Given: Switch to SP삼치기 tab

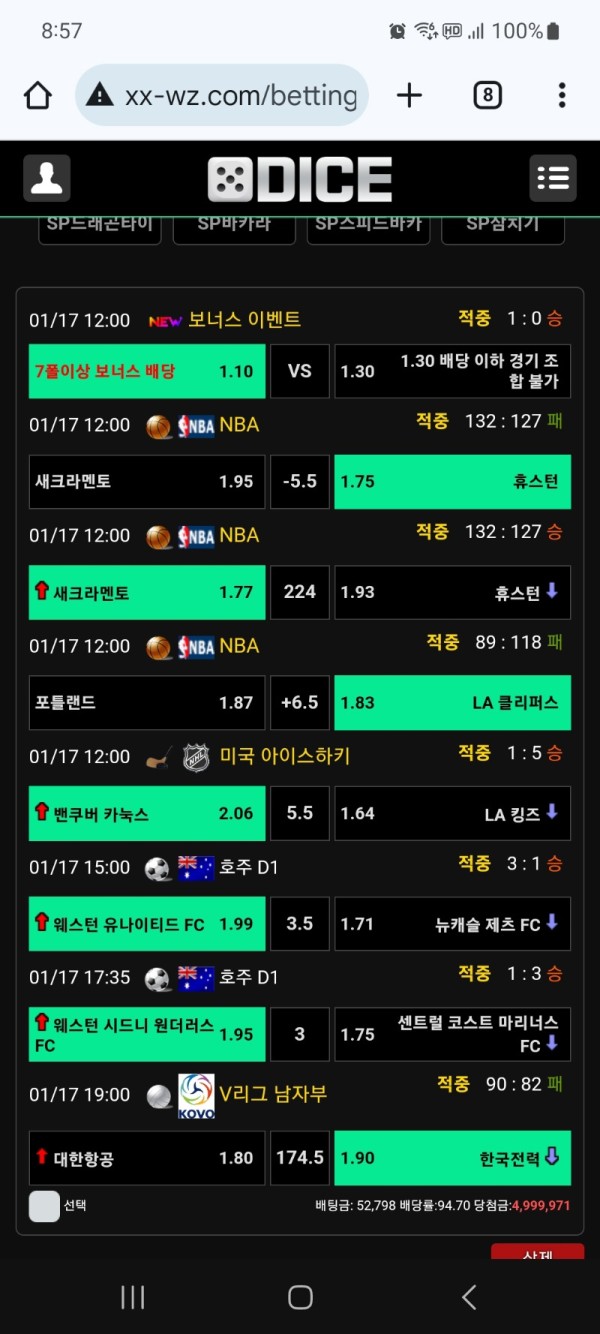Looking at the screenshot, I should point(502,226).
